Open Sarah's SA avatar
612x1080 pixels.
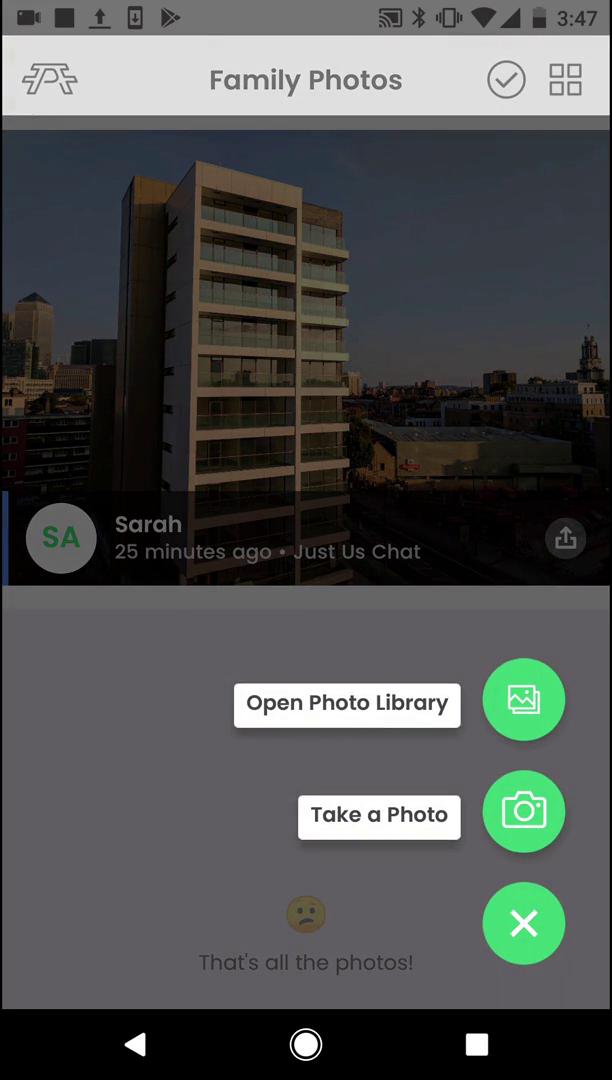61,538
